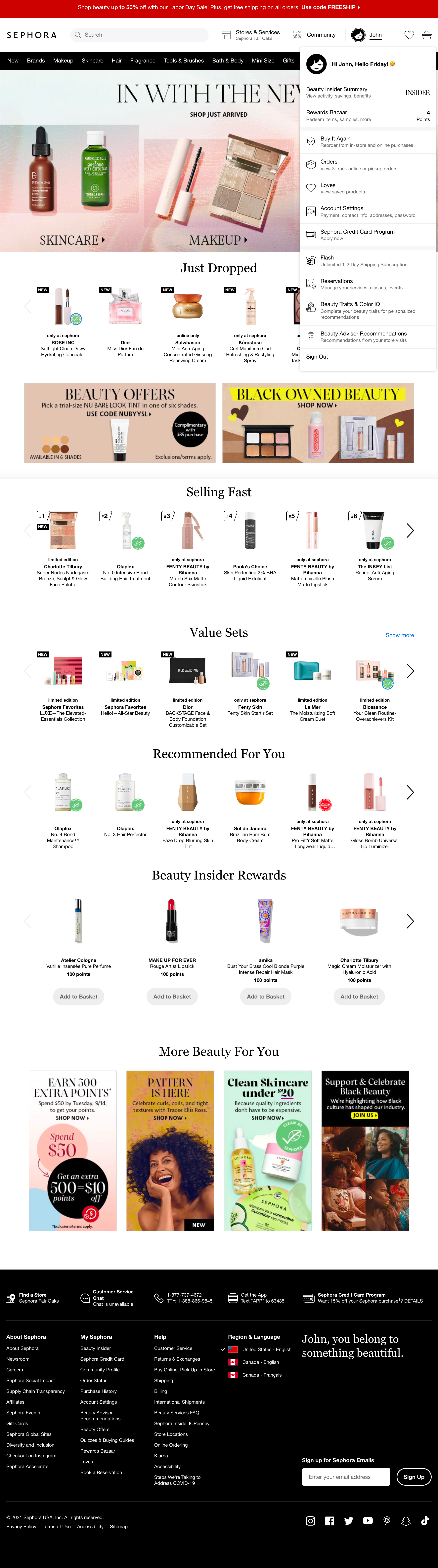Screen dimensions: 438x1568
Task: Open the Loves heart icon in header
Action: [409, 35]
